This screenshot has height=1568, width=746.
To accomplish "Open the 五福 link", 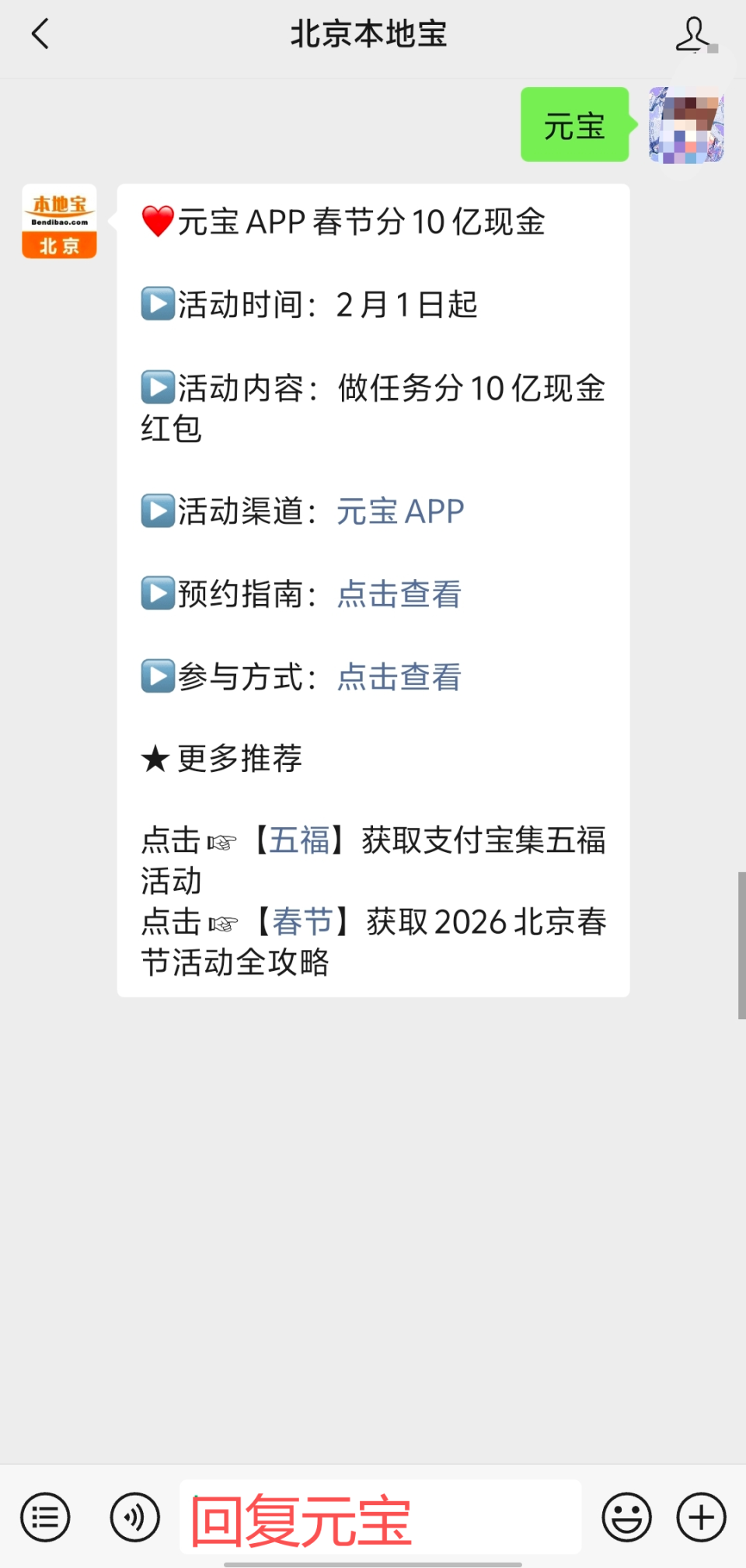I will point(301,842).
